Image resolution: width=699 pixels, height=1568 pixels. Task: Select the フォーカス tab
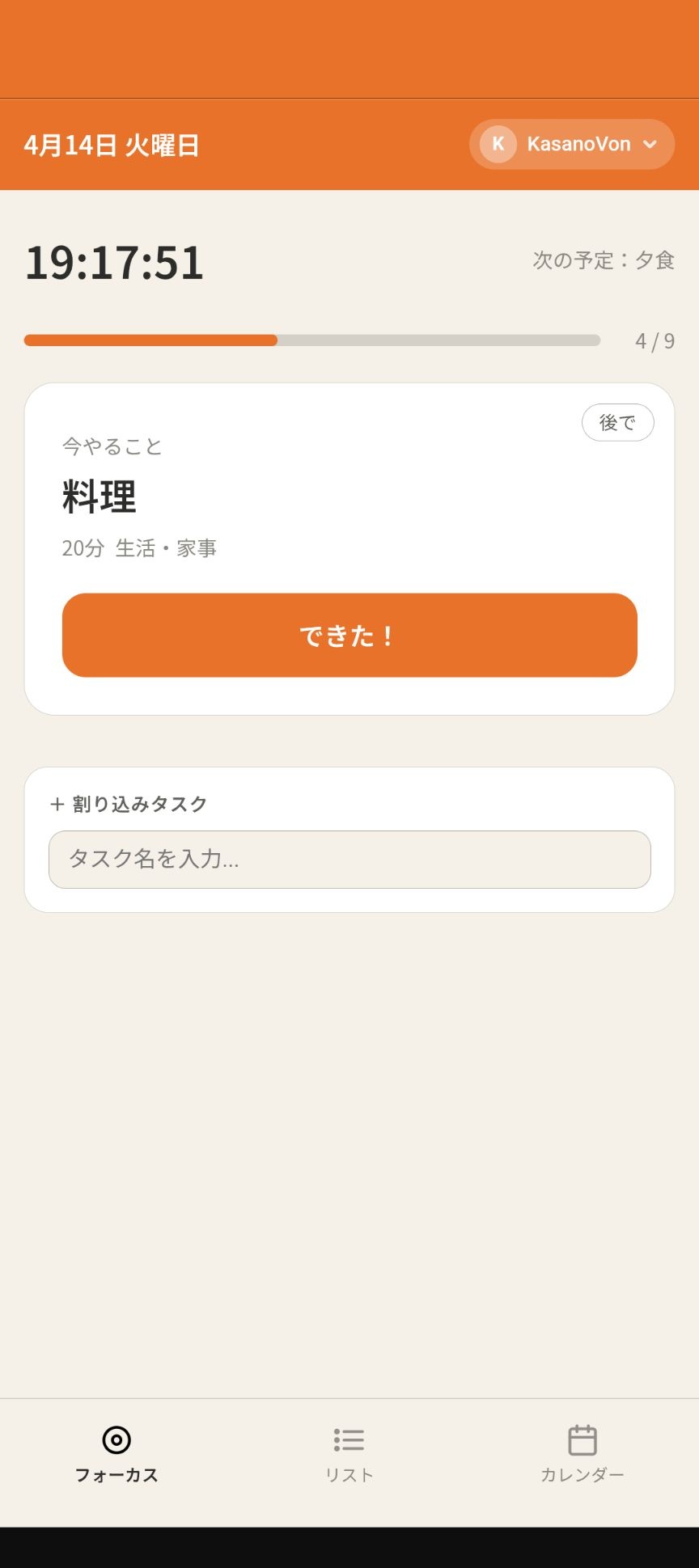(116, 1453)
